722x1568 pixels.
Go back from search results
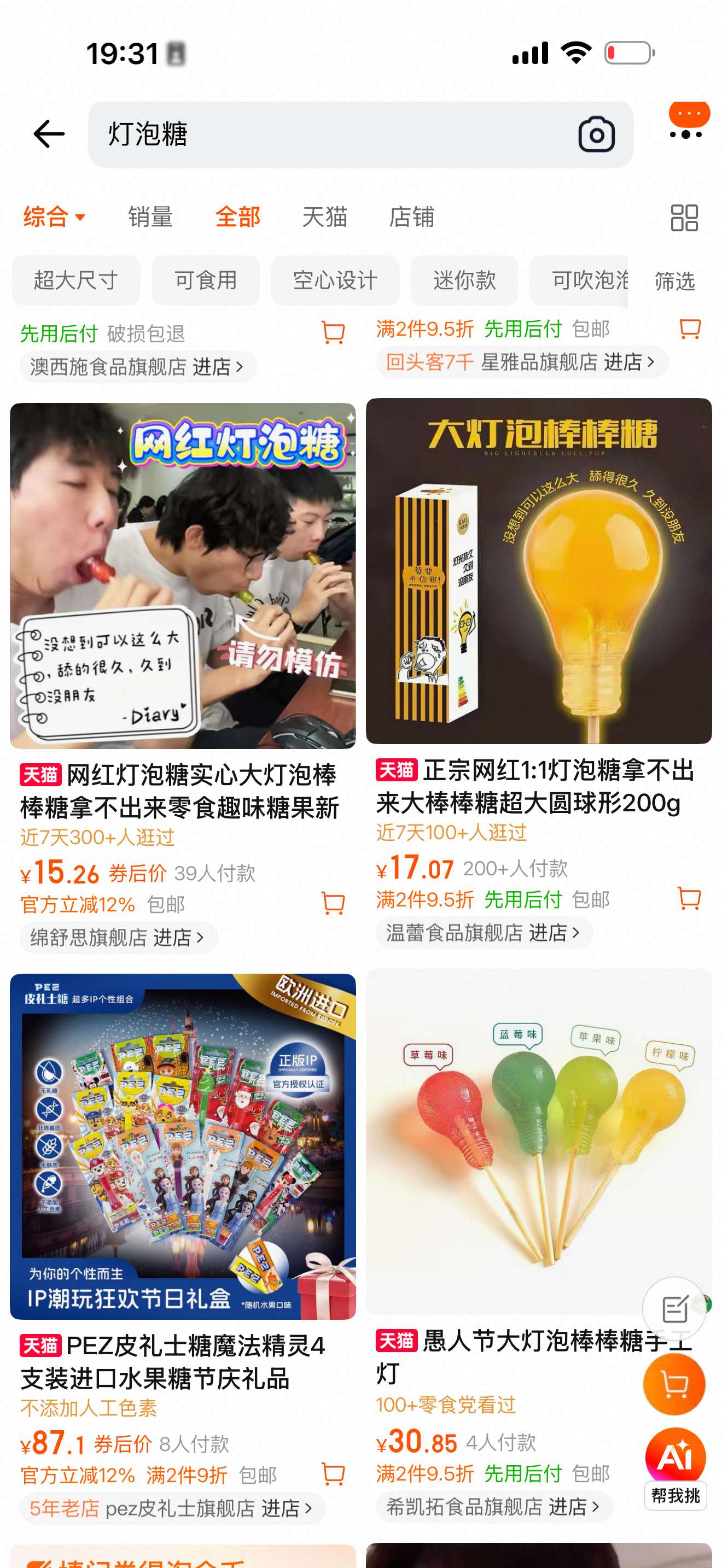(x=49, y=134)
